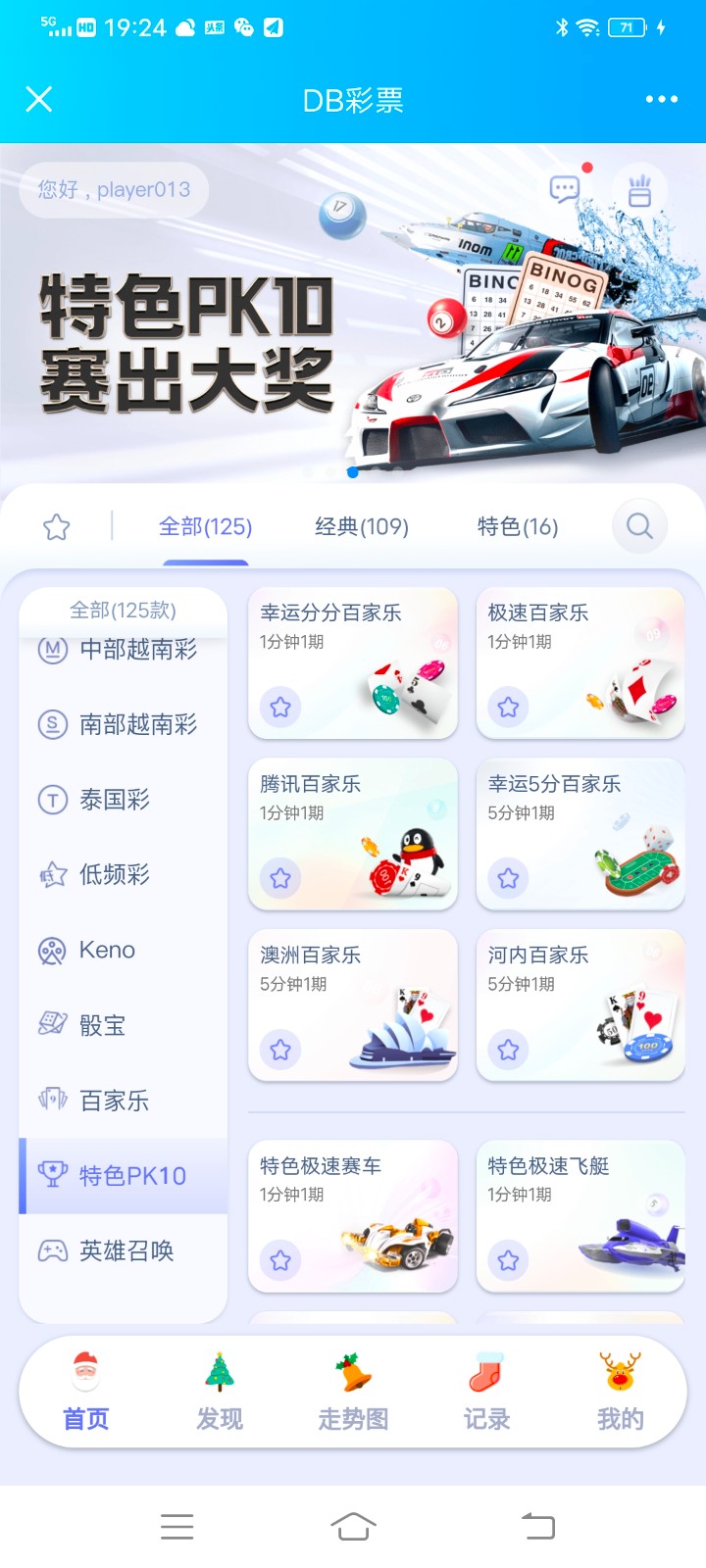This screenshot has height=1568, width=706.
Task: Open the chat message icon
Action: coord(565,189)
